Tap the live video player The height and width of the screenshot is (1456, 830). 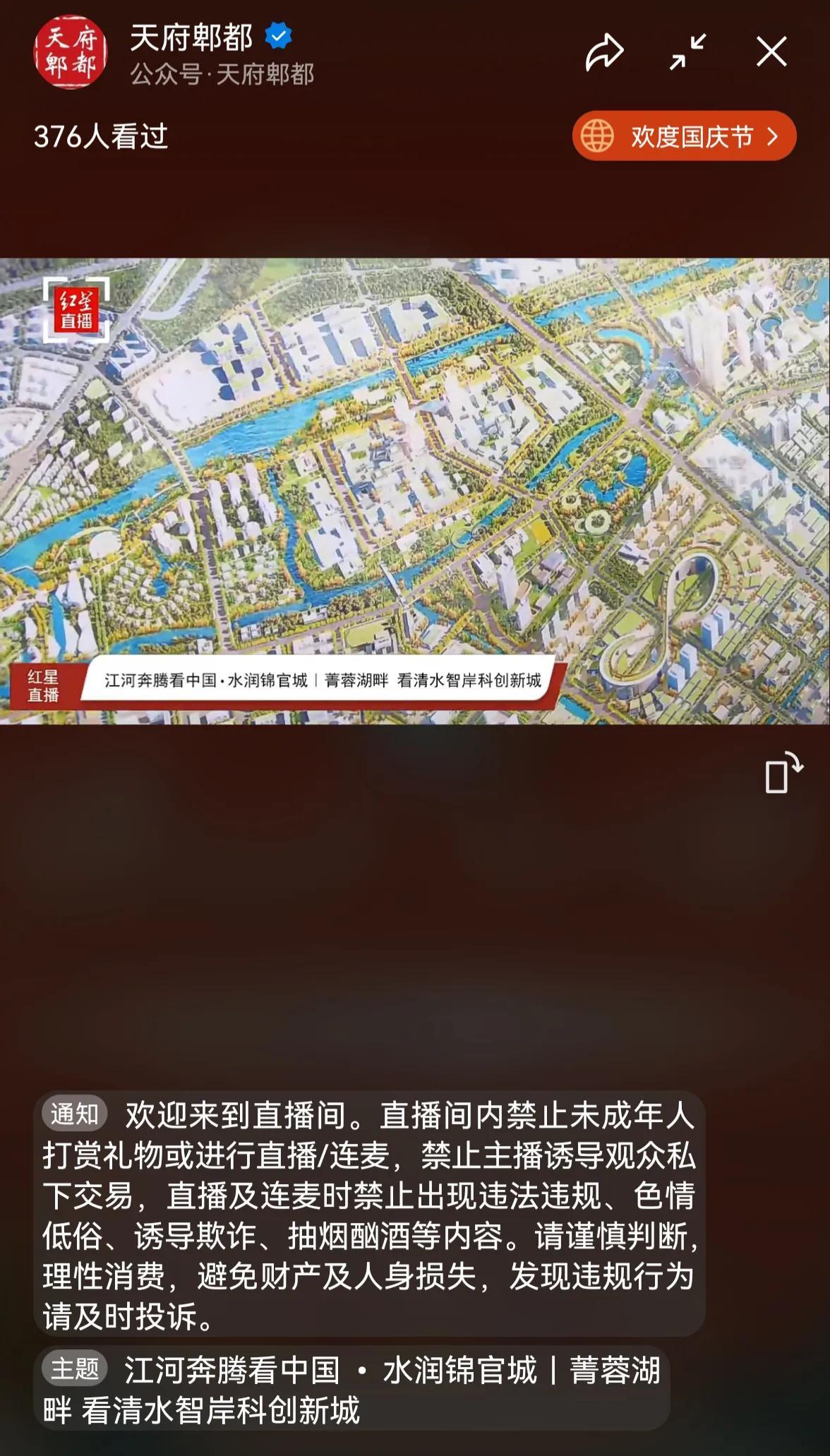pyautogui.click(x=415, y=491)
